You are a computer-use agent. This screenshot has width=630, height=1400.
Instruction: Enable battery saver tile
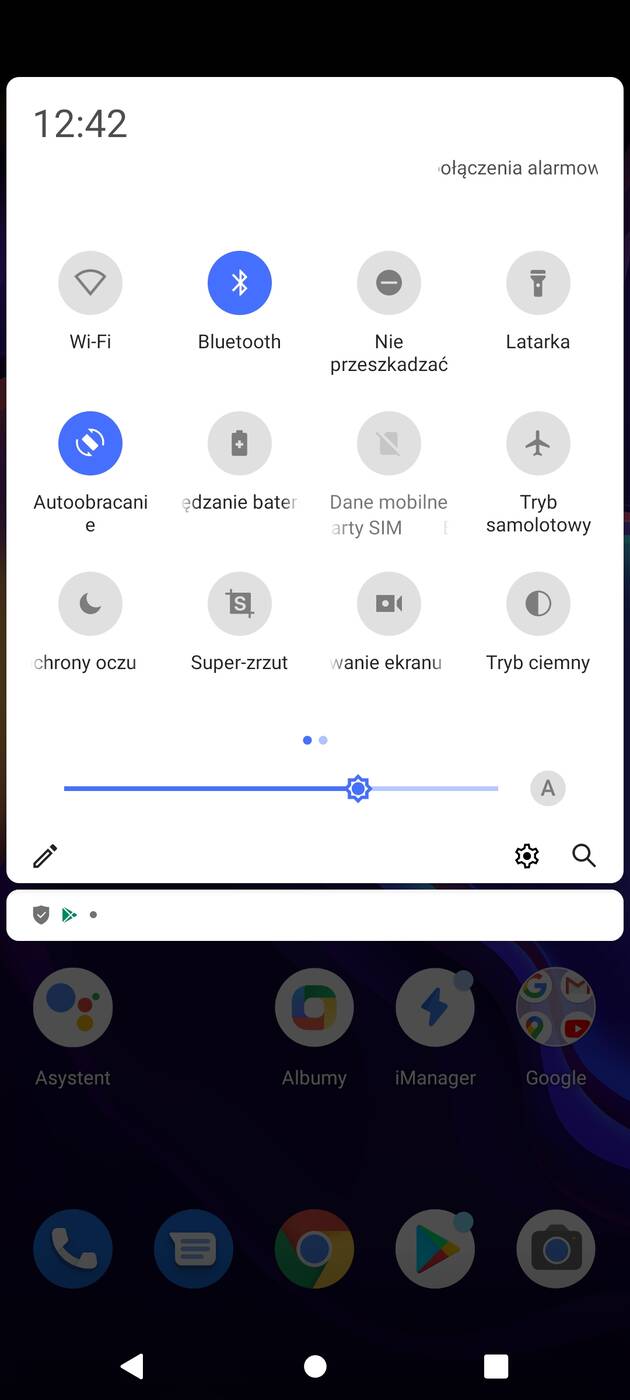(x=239, y=443)
